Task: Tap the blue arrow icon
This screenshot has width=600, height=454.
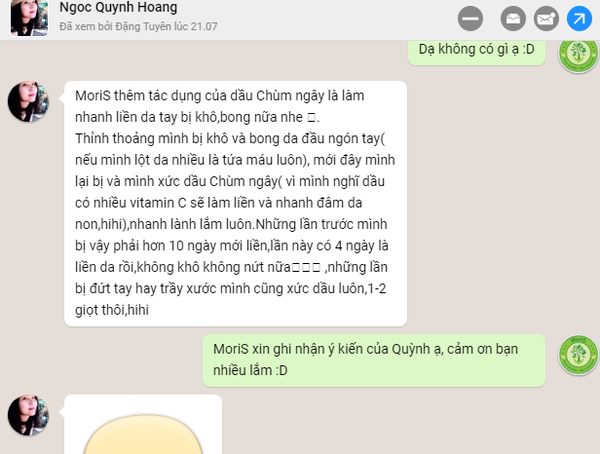Action: 579,18
